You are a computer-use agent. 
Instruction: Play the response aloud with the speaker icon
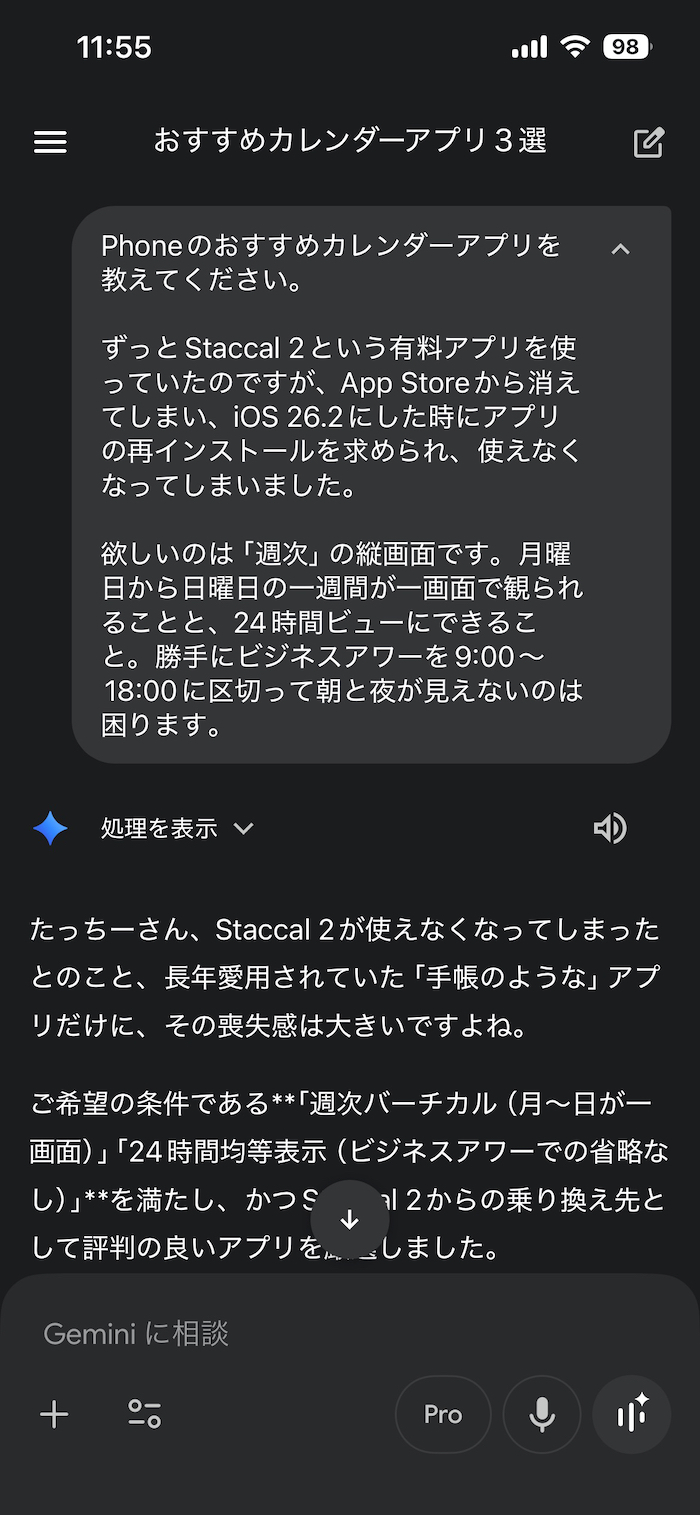(610, 828)
